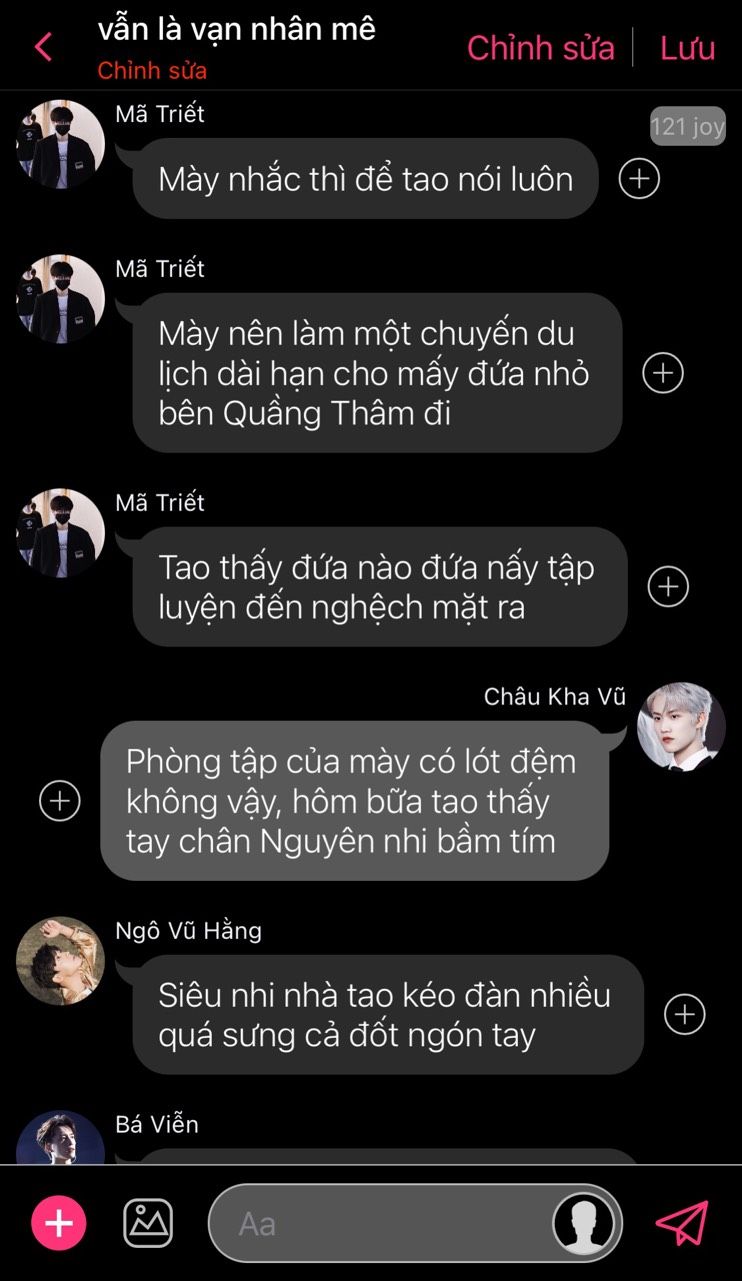Tap Chỉnh sửa in the top bar

point(540,47)
